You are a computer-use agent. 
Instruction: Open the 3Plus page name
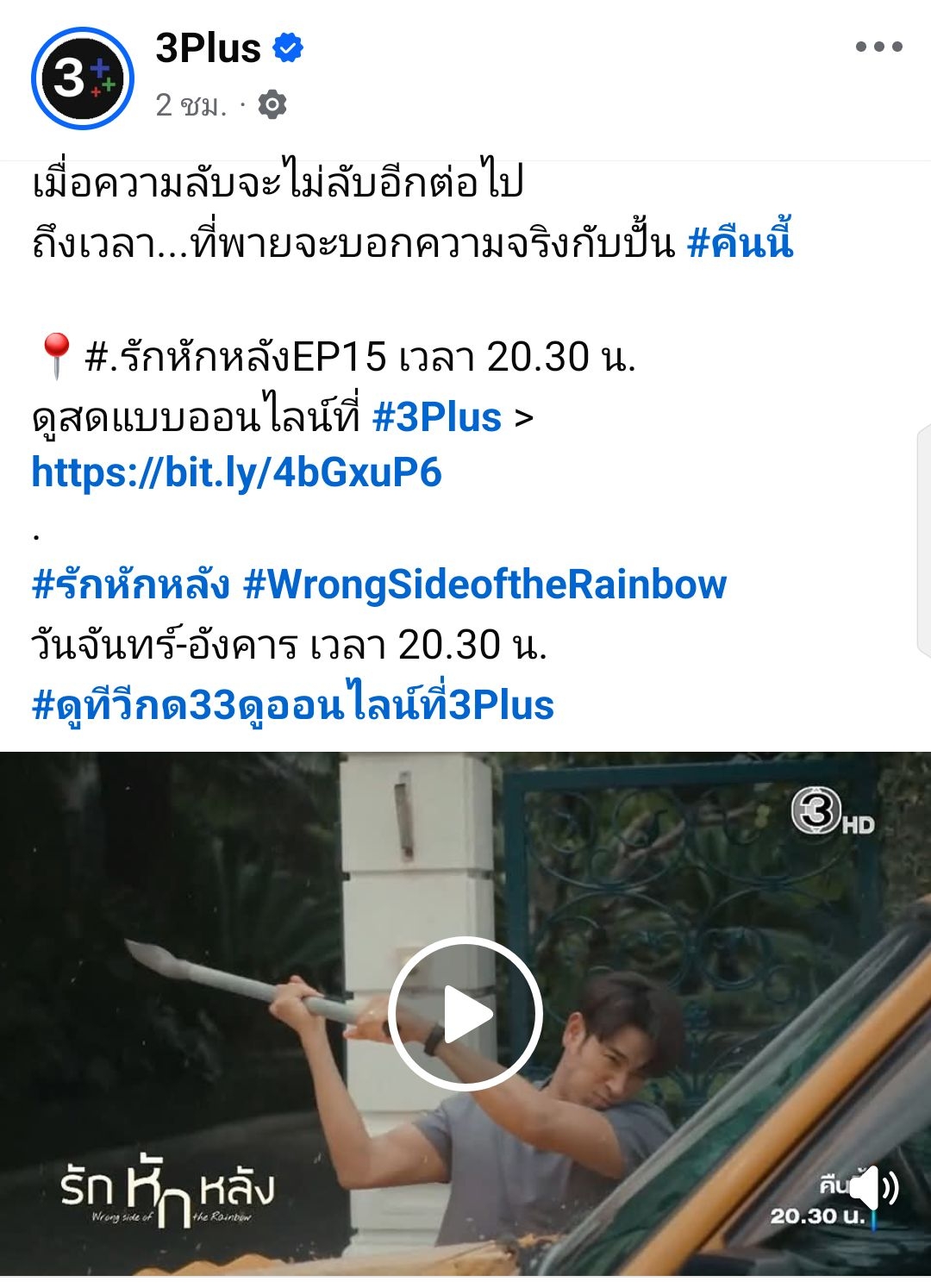click(208, 48)
